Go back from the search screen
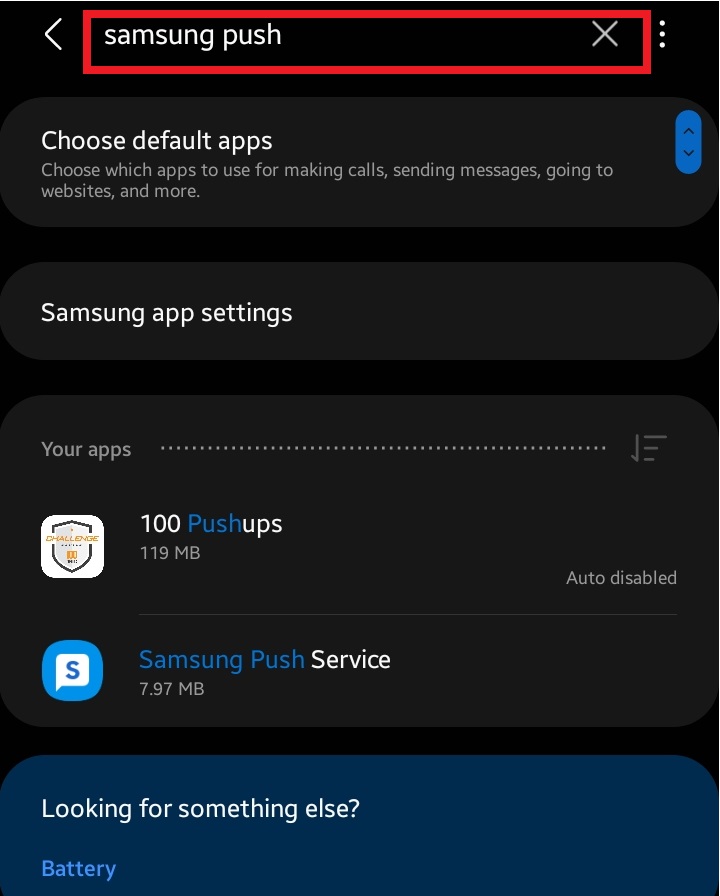720x896 pixels. (x=53, y=35)
